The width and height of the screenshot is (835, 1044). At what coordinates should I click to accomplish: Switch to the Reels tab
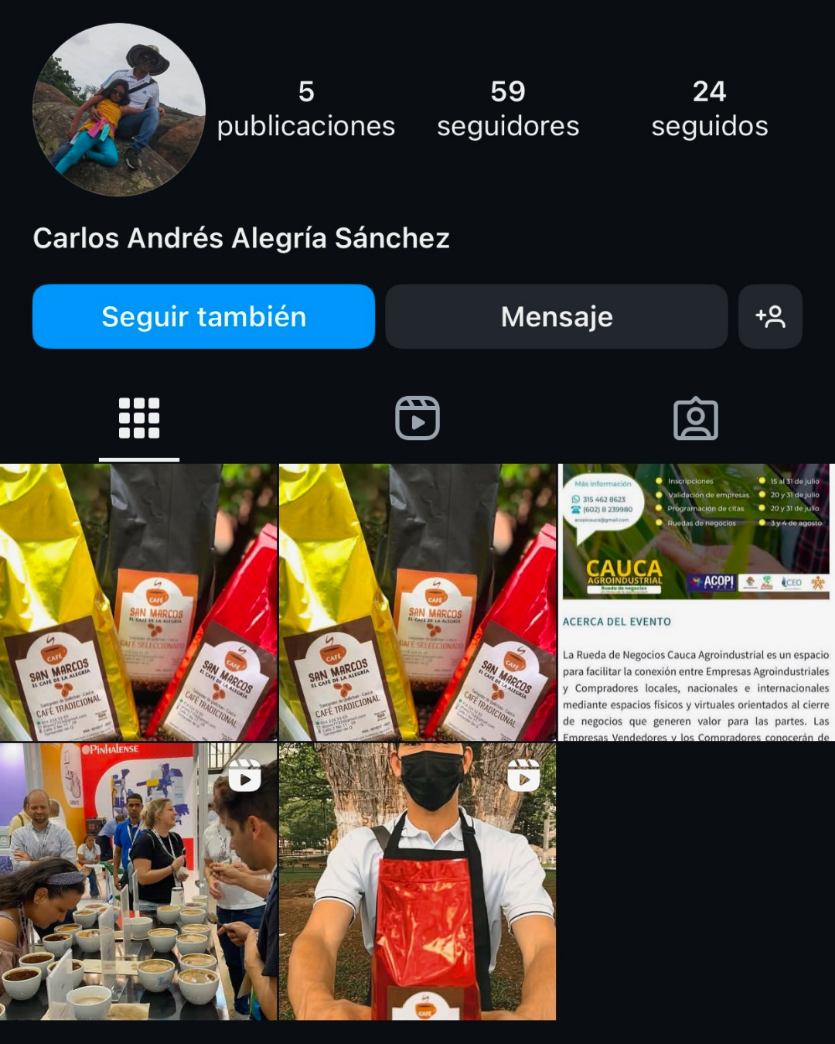click(417, 419)
